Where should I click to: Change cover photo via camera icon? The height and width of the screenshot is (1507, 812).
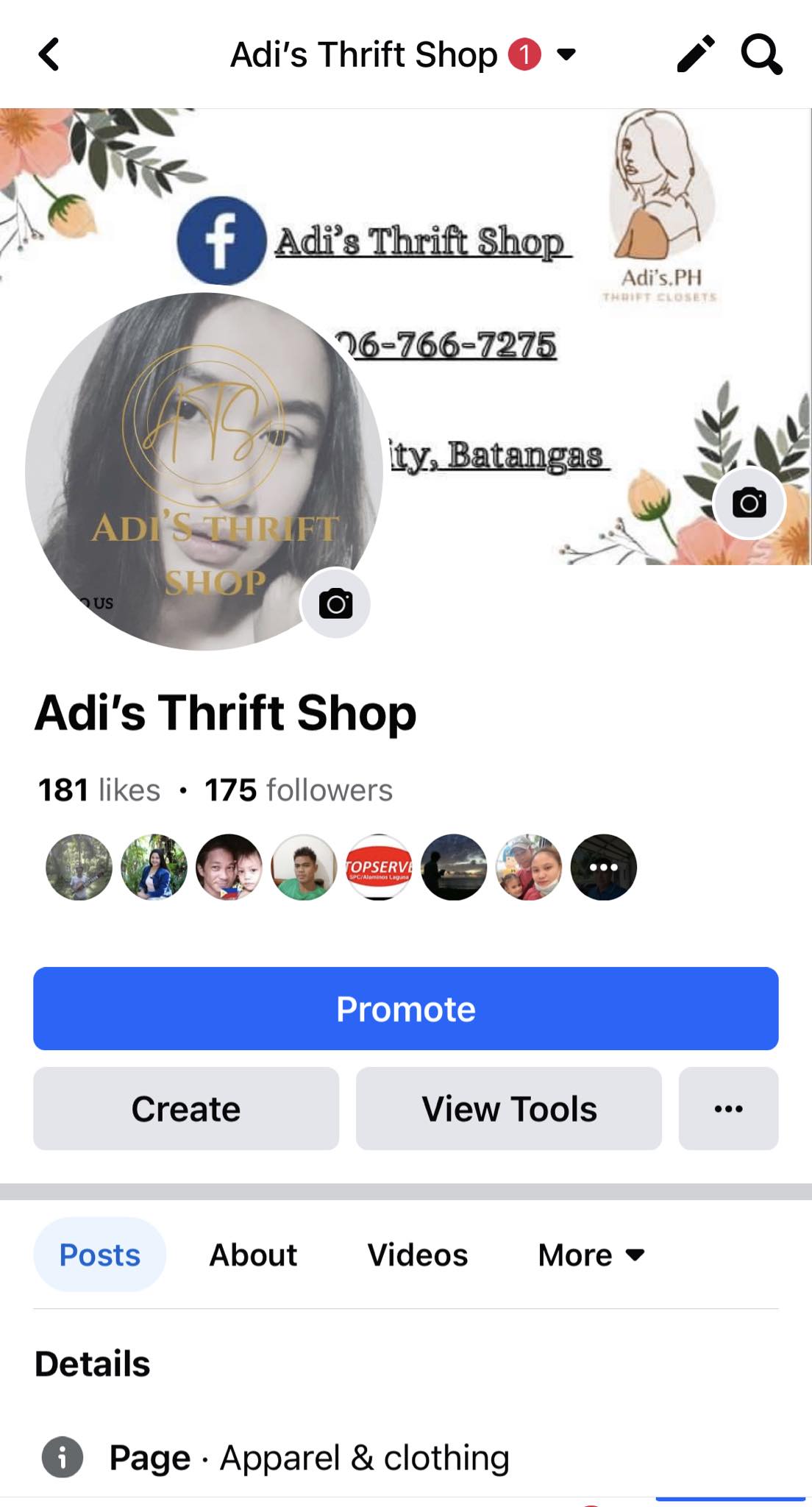pyautogui.click(x=749, y=503)
